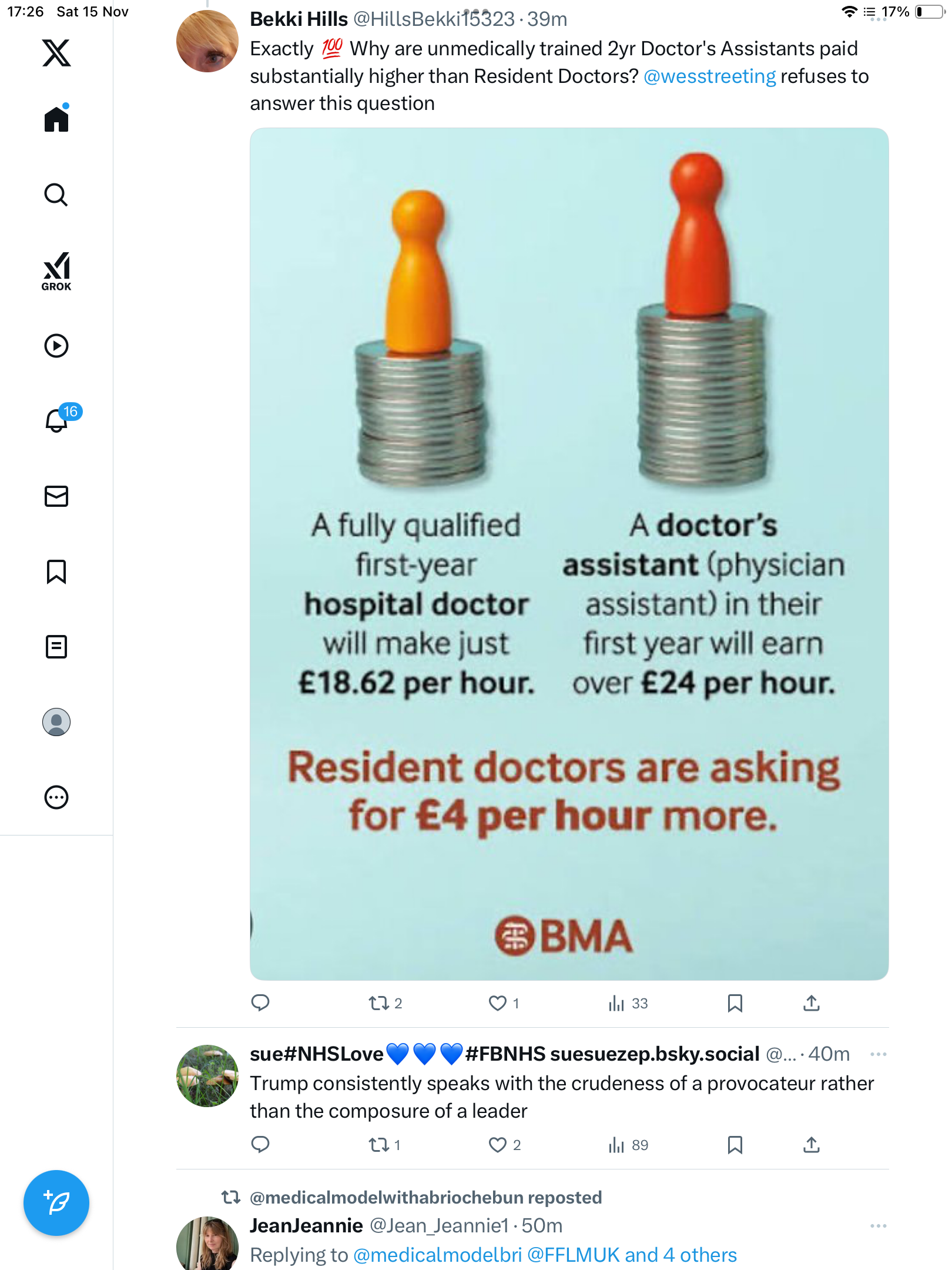Open the @wesstreeting mention link

pyautogui.click(x=710, y=76)
